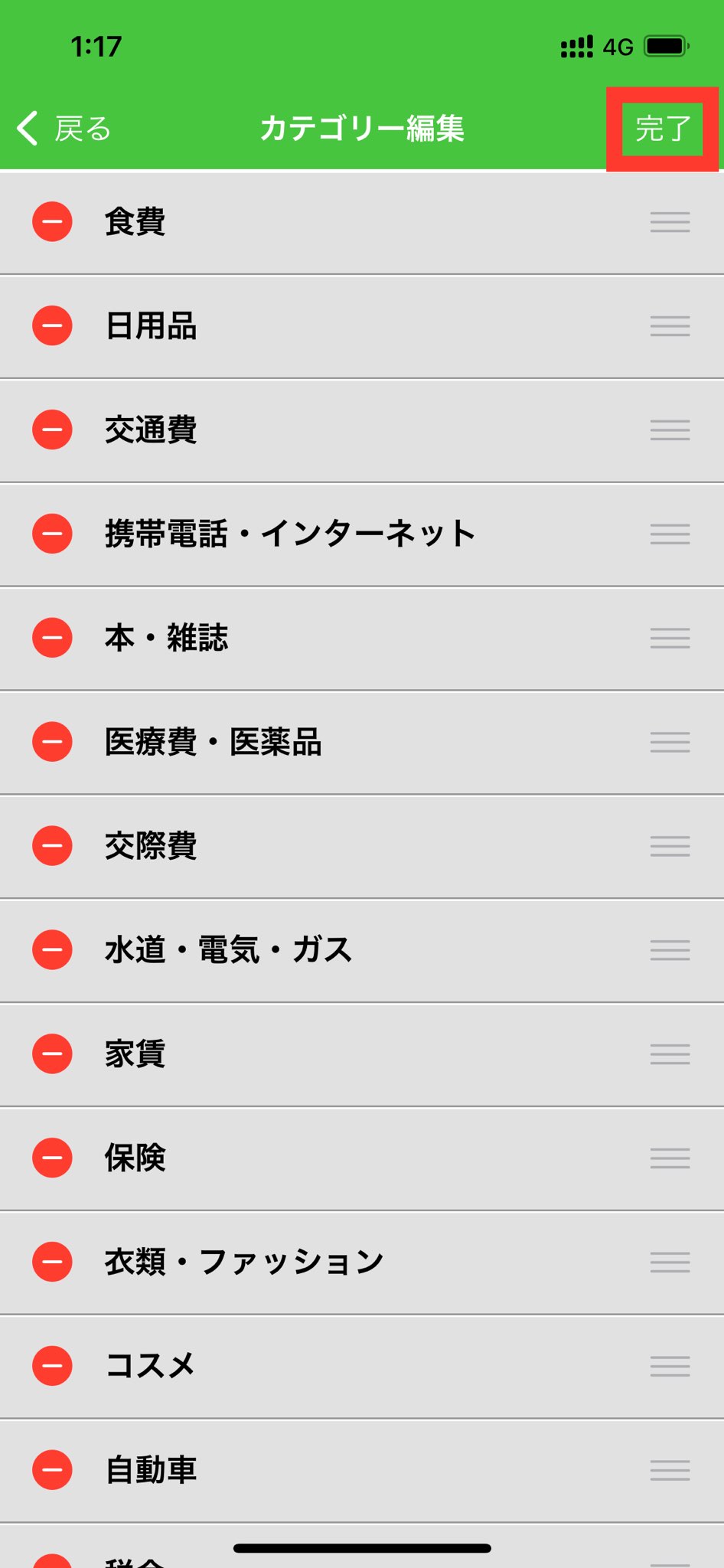
Task: Tap the minus icon beside 交際費
Action: pos(52,846)
